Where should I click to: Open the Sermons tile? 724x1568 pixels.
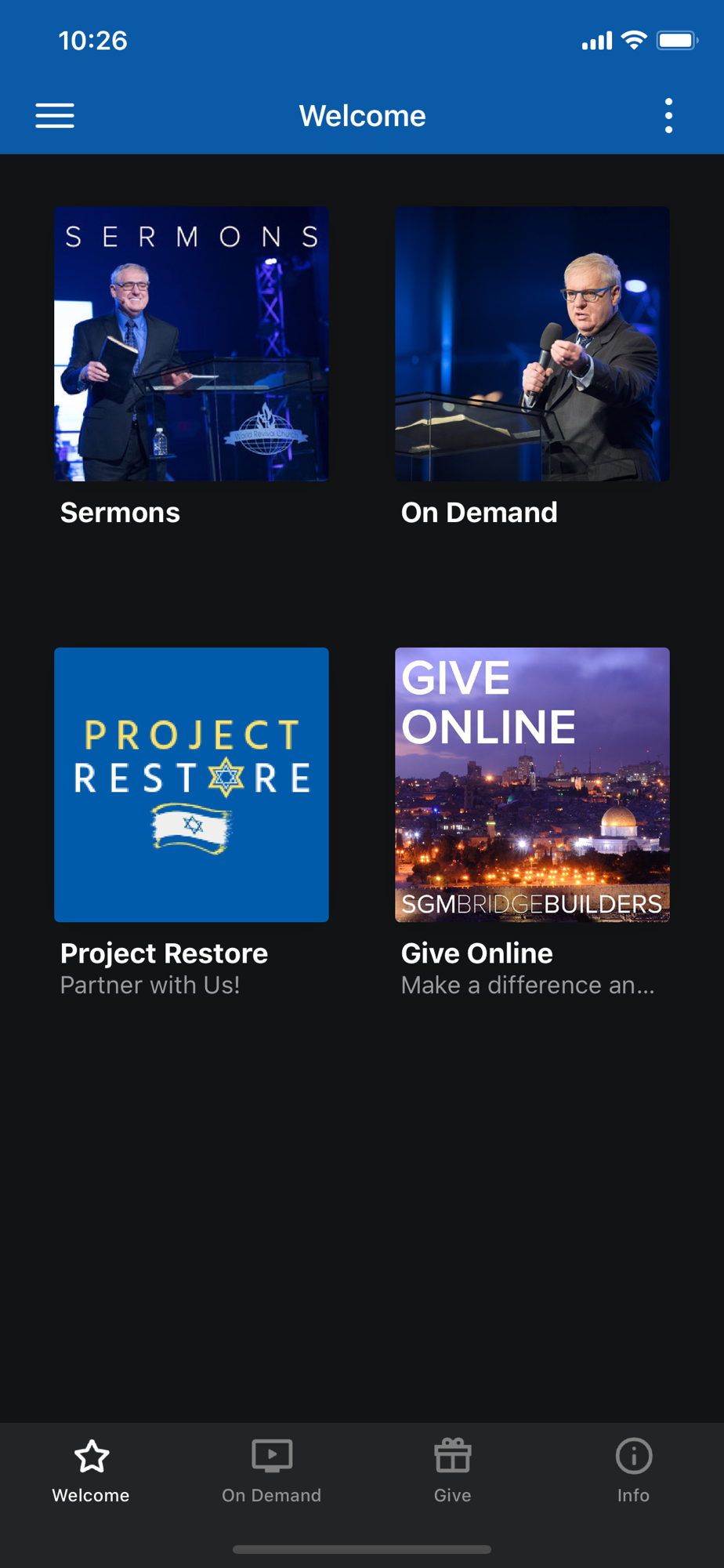[191, 344]
